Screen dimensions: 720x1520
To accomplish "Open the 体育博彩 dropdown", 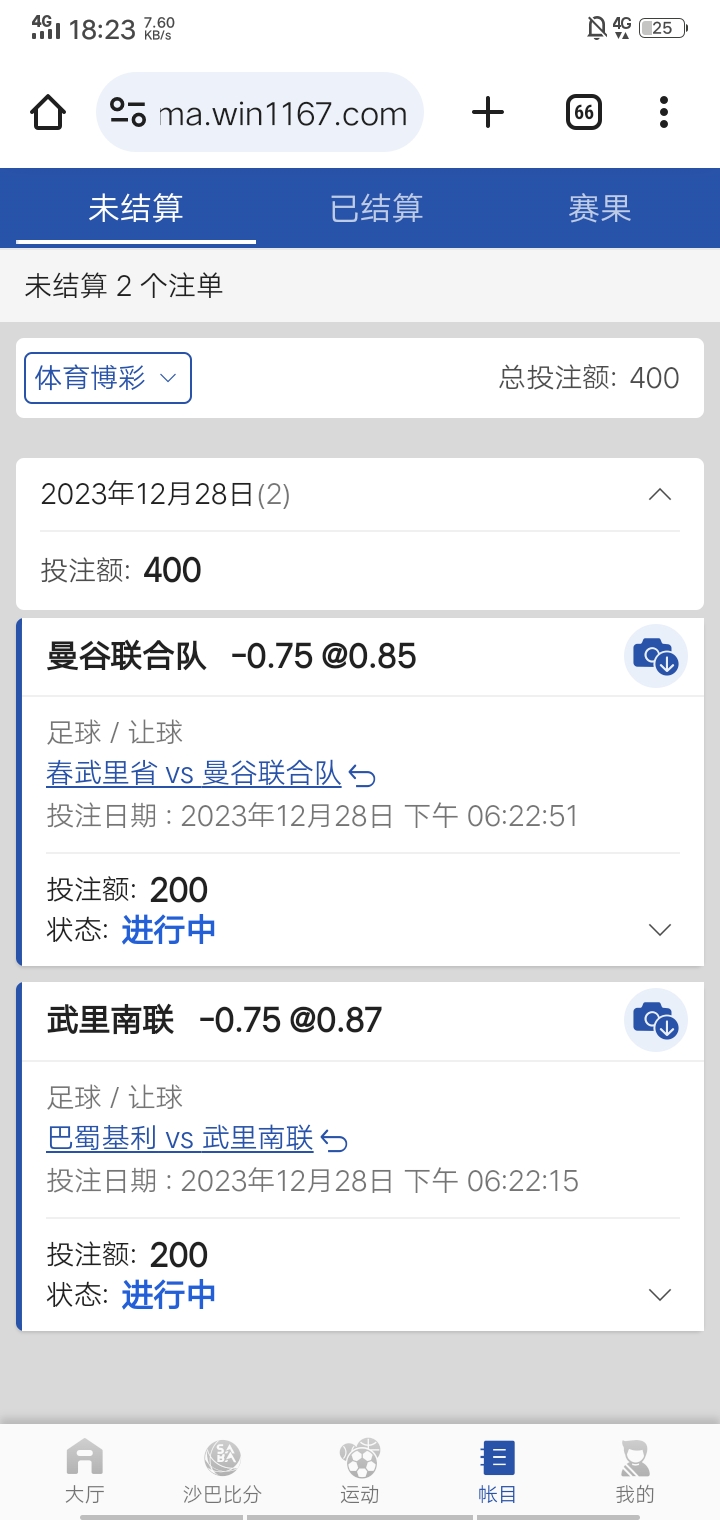I will (108, 378).
